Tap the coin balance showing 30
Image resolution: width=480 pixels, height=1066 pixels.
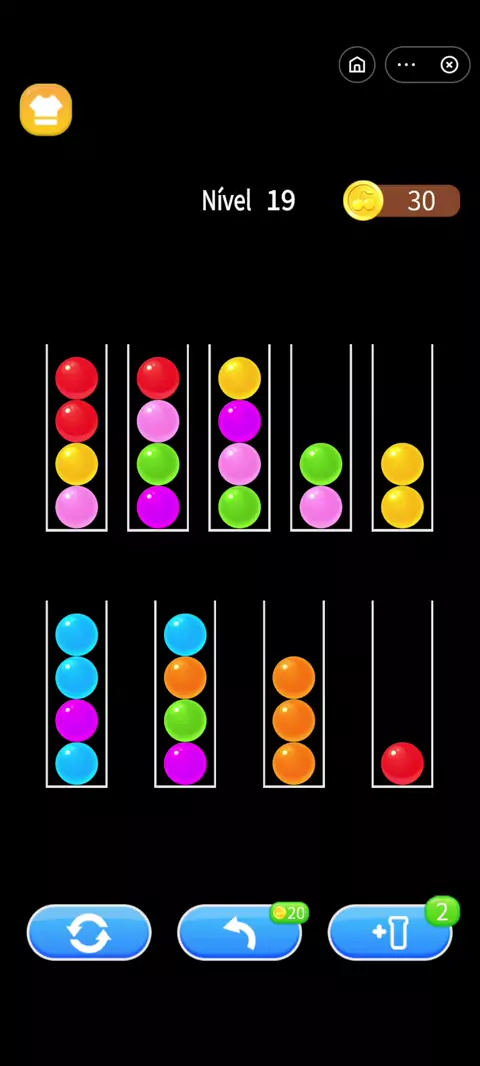[402, 201]
